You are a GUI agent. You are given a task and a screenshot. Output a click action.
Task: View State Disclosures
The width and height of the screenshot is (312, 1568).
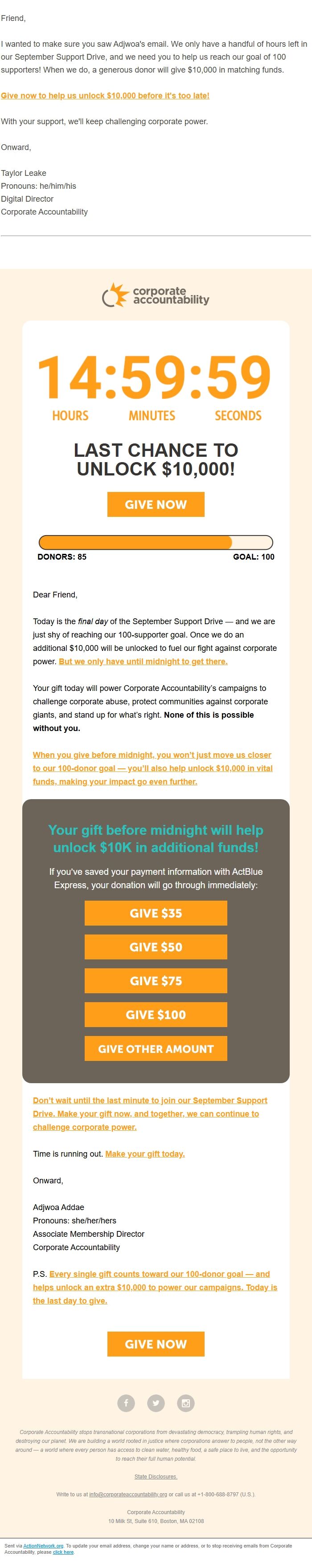156,1477
